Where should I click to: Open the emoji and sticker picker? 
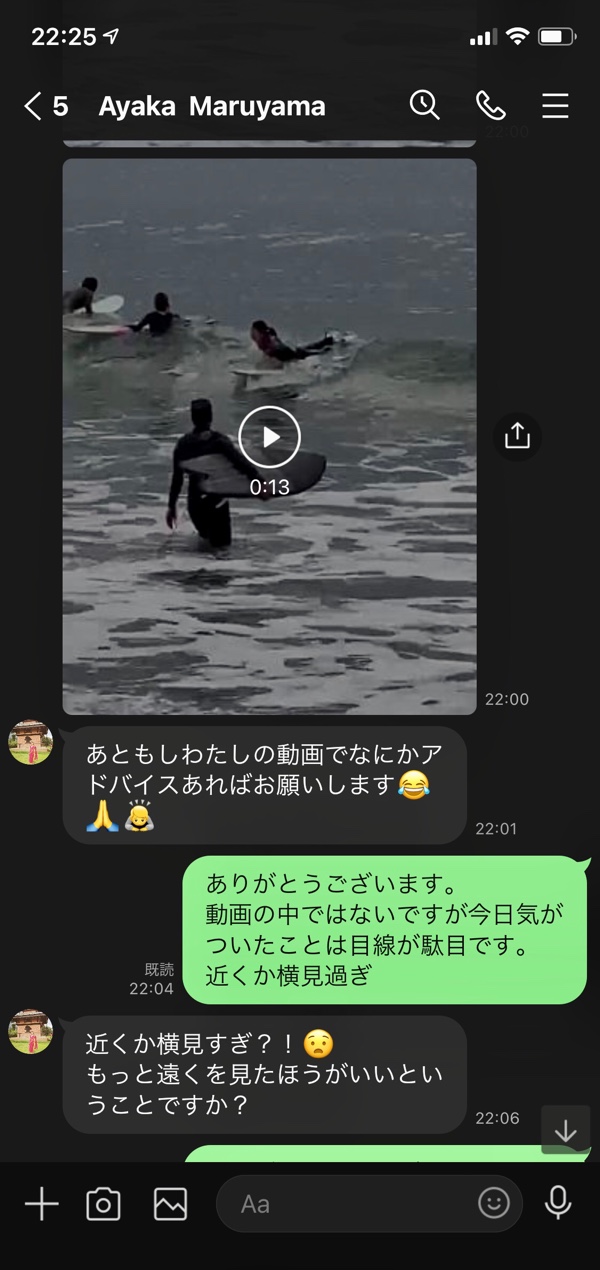coord(494,1204)
